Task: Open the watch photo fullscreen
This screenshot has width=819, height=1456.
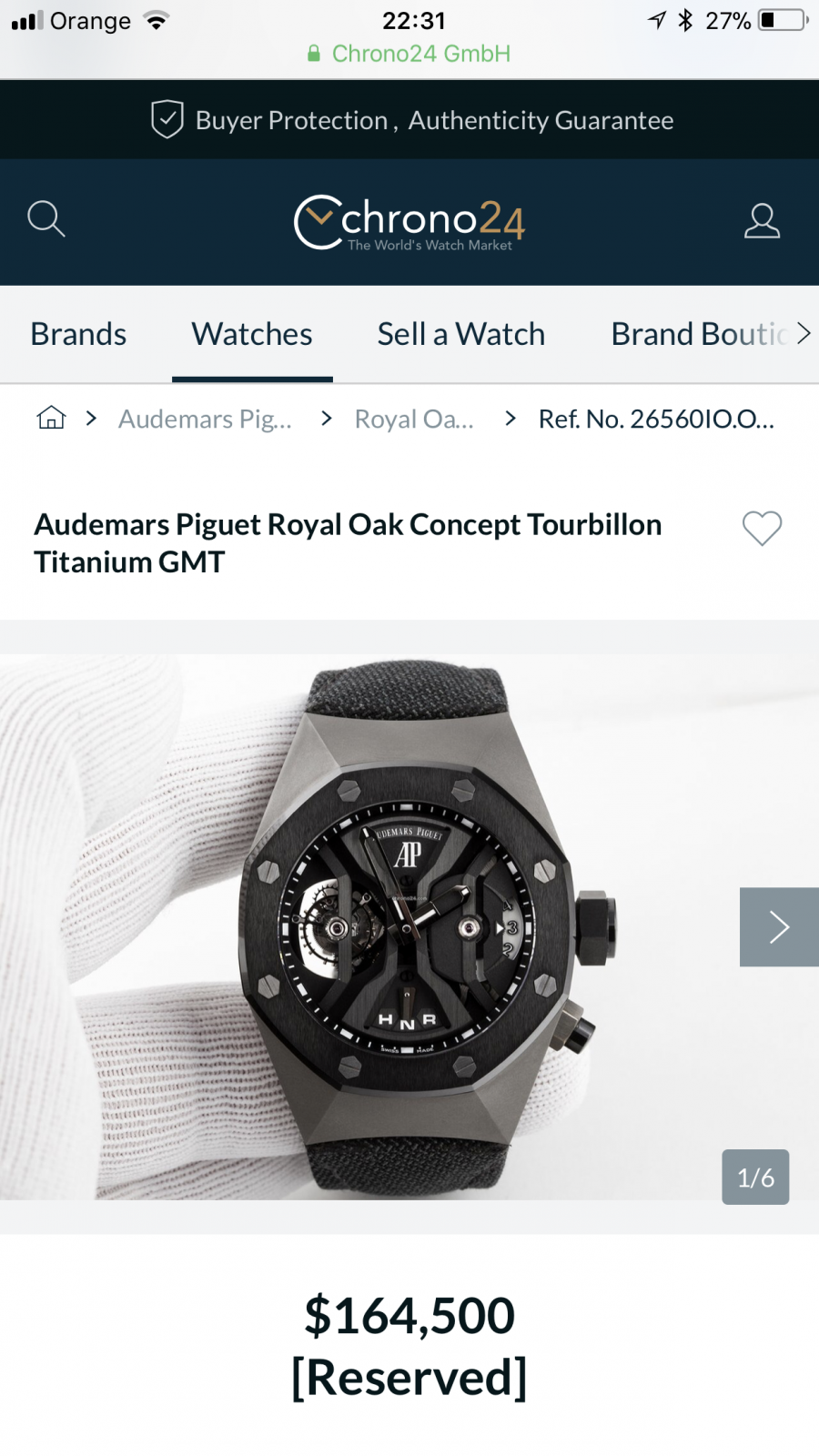Action: [x=409, y=926]
